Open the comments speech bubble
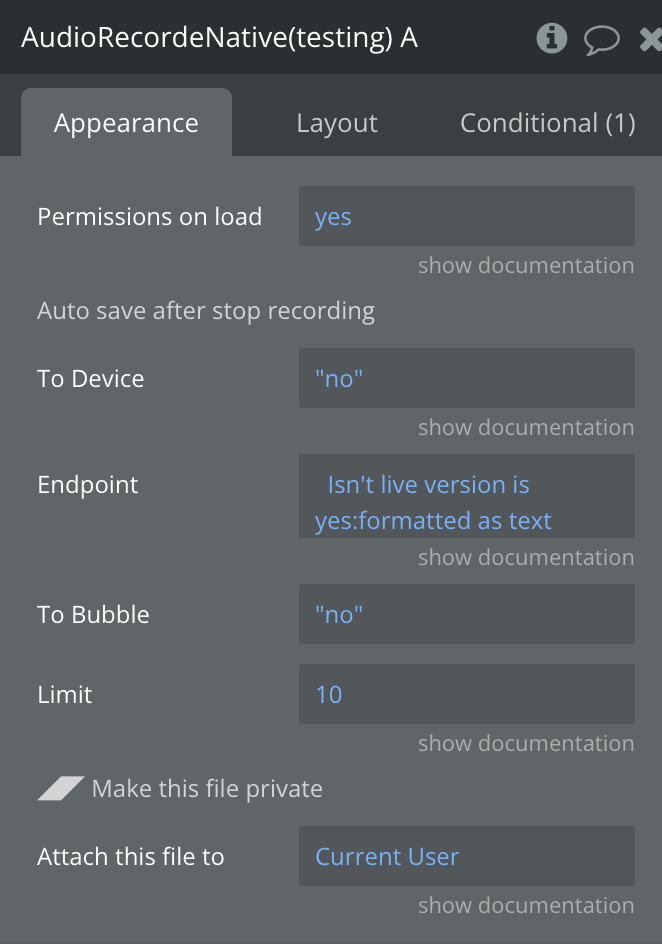Screen dimensions: 662x944 point(601,40)
